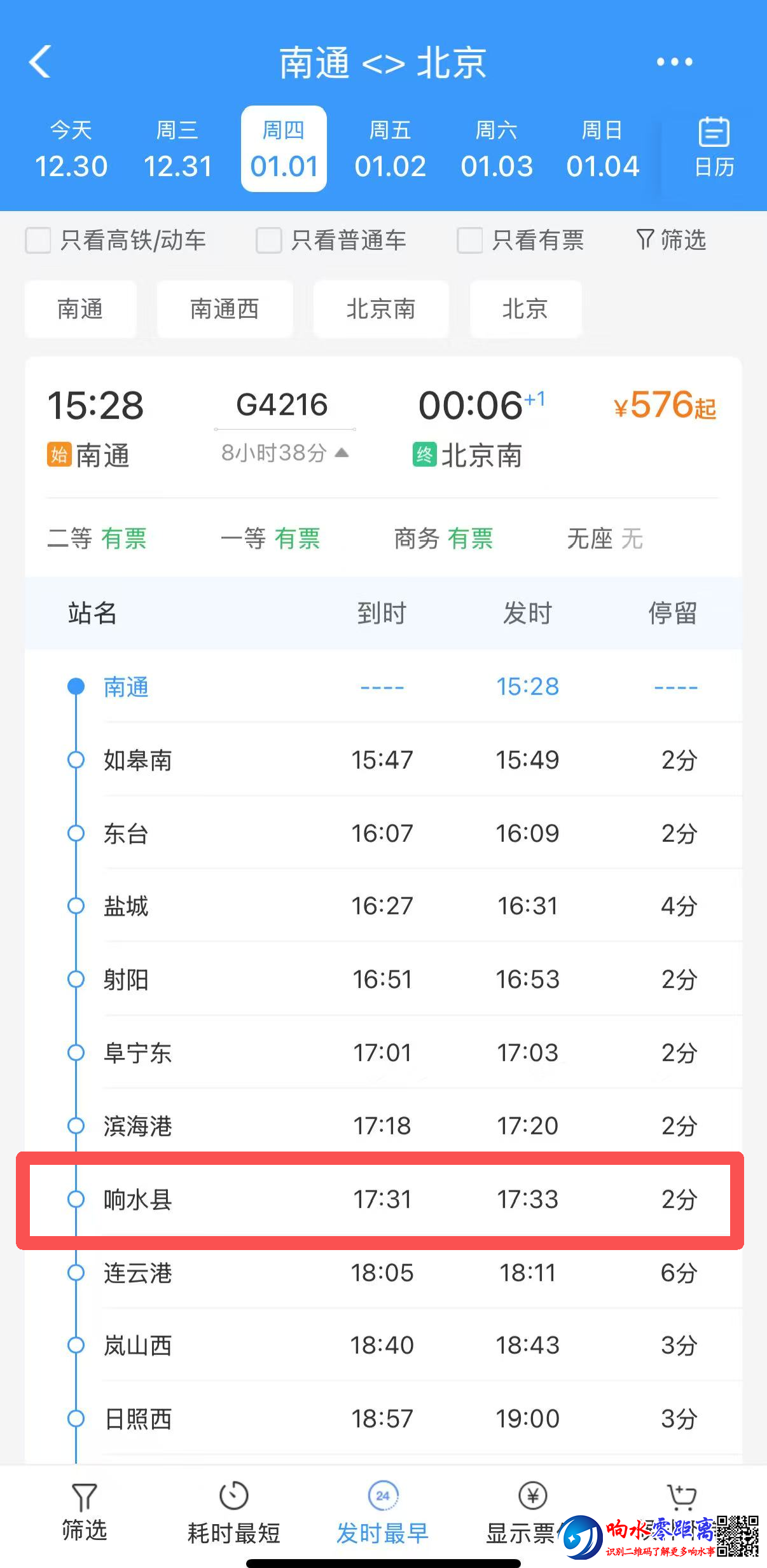Open the calendar icon to pick a date
Screen dimensions: 767x1568
(714, 148)
